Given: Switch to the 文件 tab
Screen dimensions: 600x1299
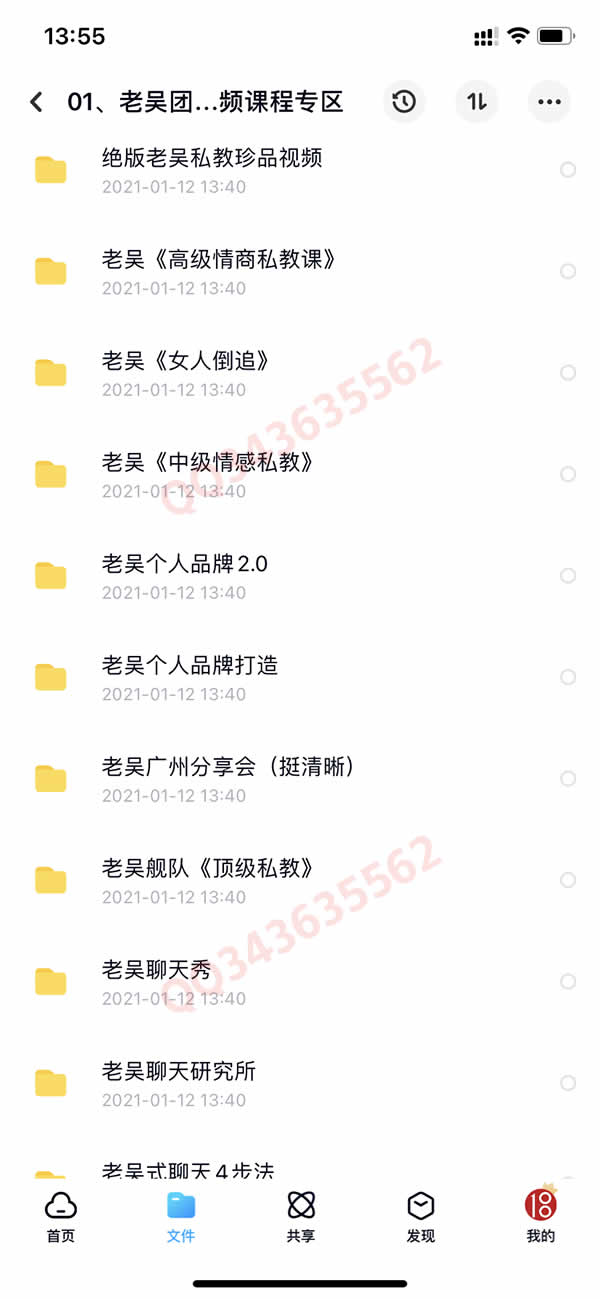Looking at the screenshot, I should tap(181, 1217).
